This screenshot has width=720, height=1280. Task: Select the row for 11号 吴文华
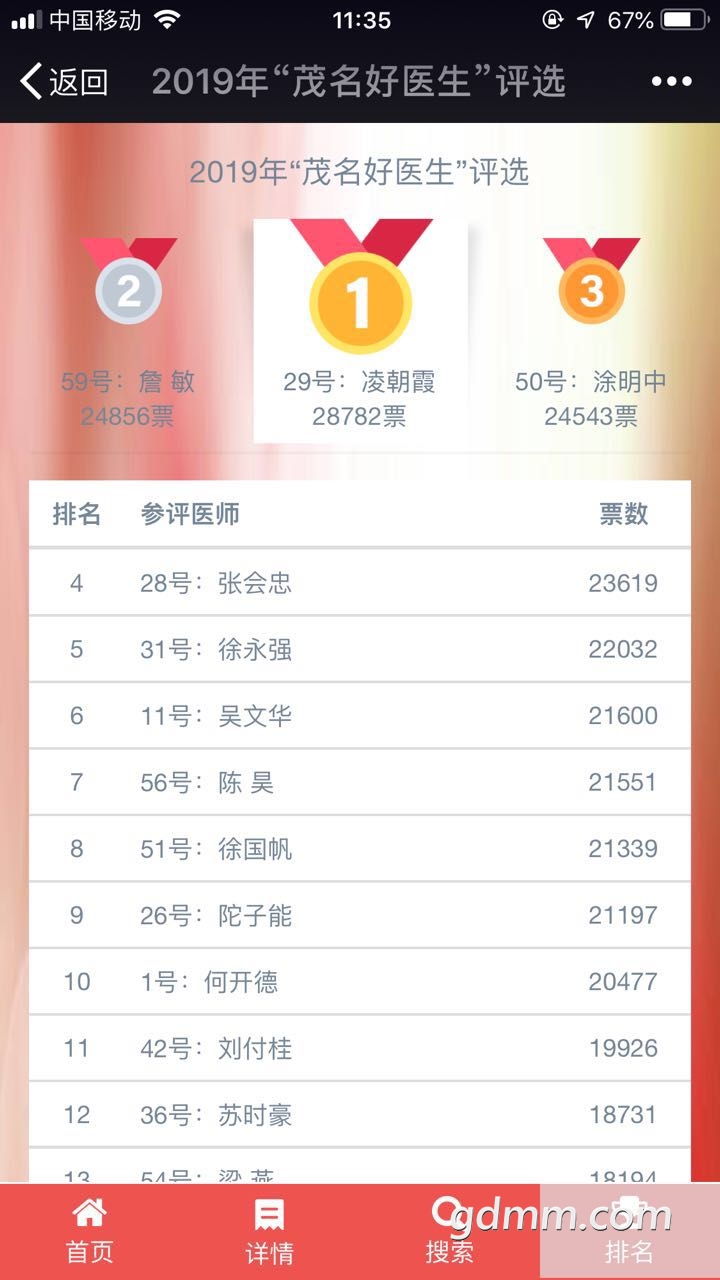click(x=360, y=716)
